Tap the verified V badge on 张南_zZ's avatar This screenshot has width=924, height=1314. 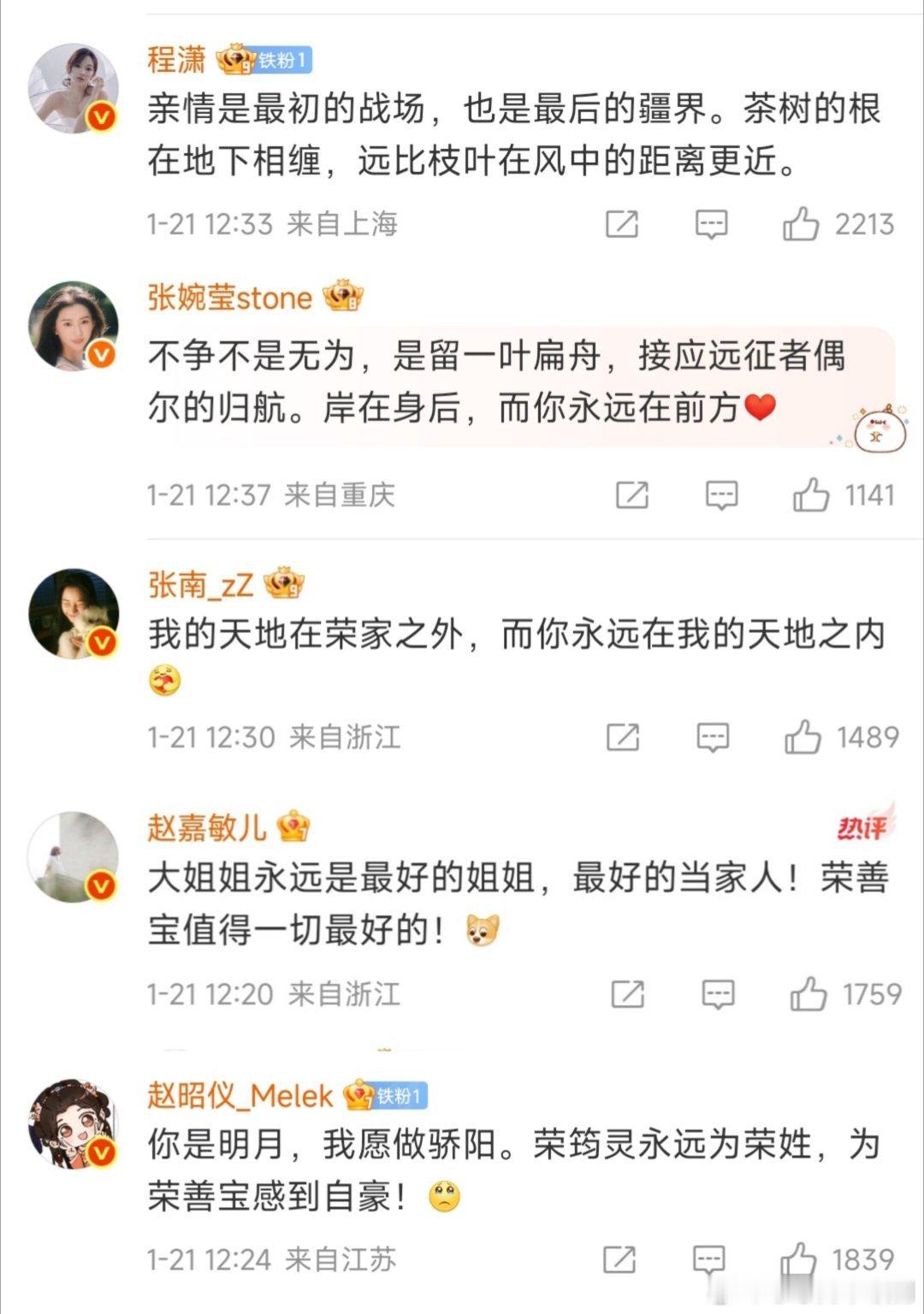[102, 641]
